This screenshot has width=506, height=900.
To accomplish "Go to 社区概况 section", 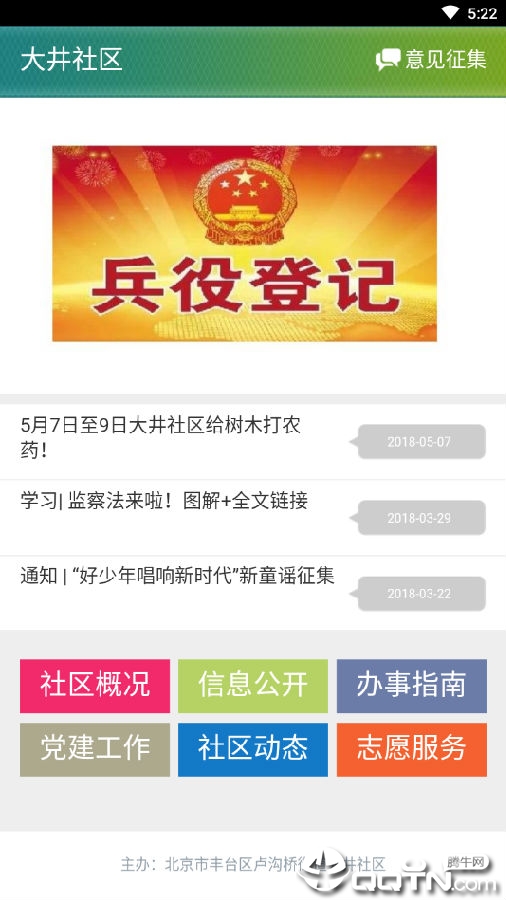I will pos(95,686).
